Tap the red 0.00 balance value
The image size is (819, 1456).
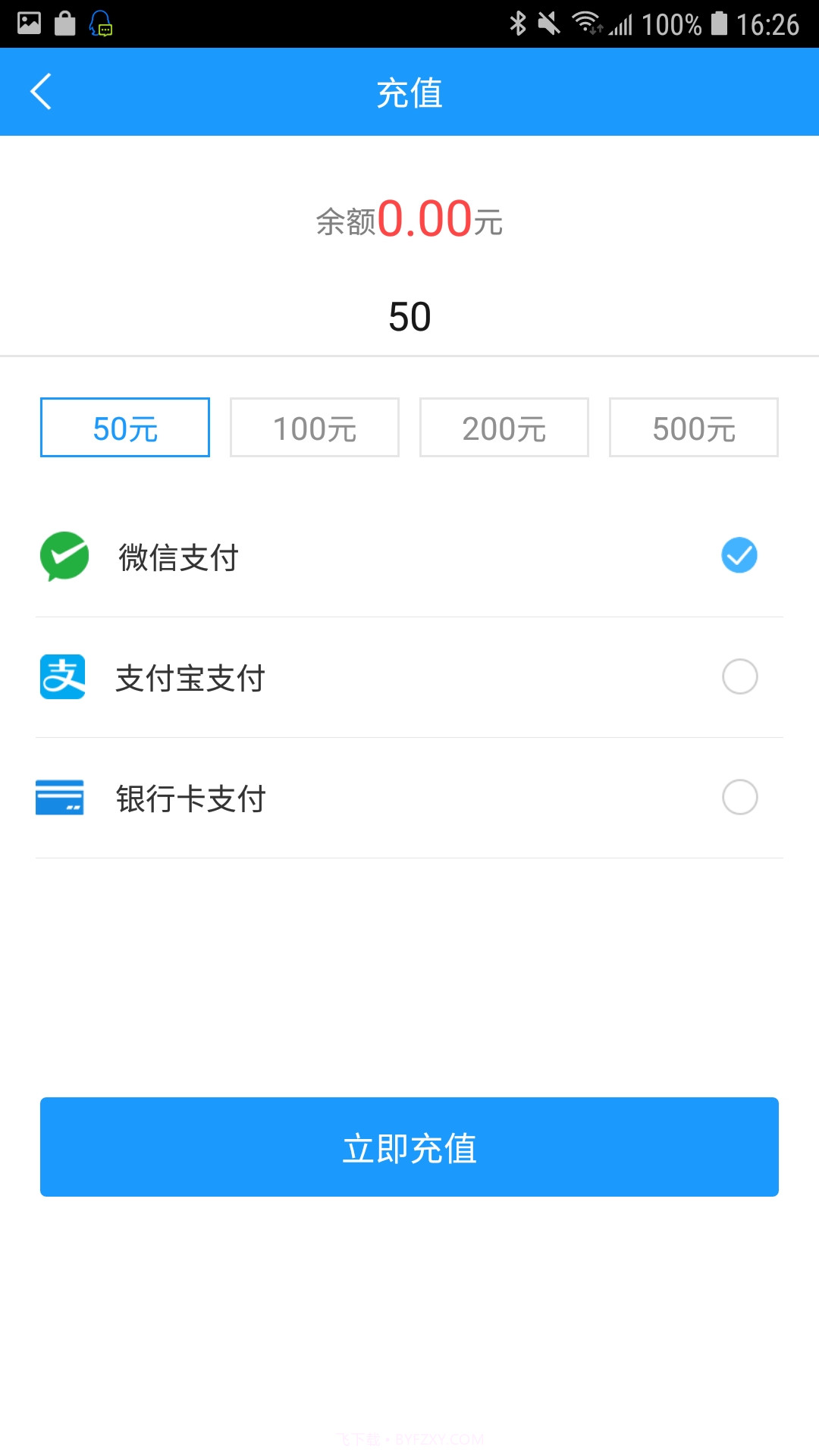[x=428, y=220]
